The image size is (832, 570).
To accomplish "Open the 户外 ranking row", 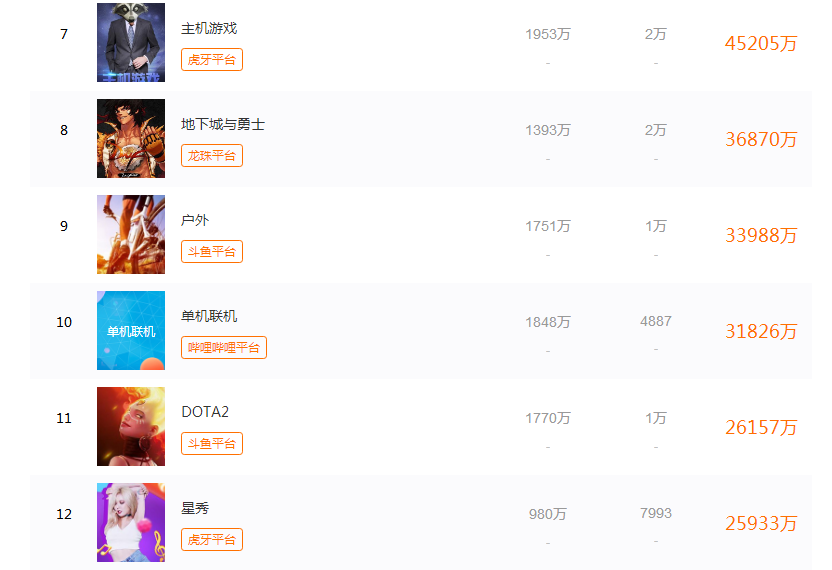I will pos(195,220).
